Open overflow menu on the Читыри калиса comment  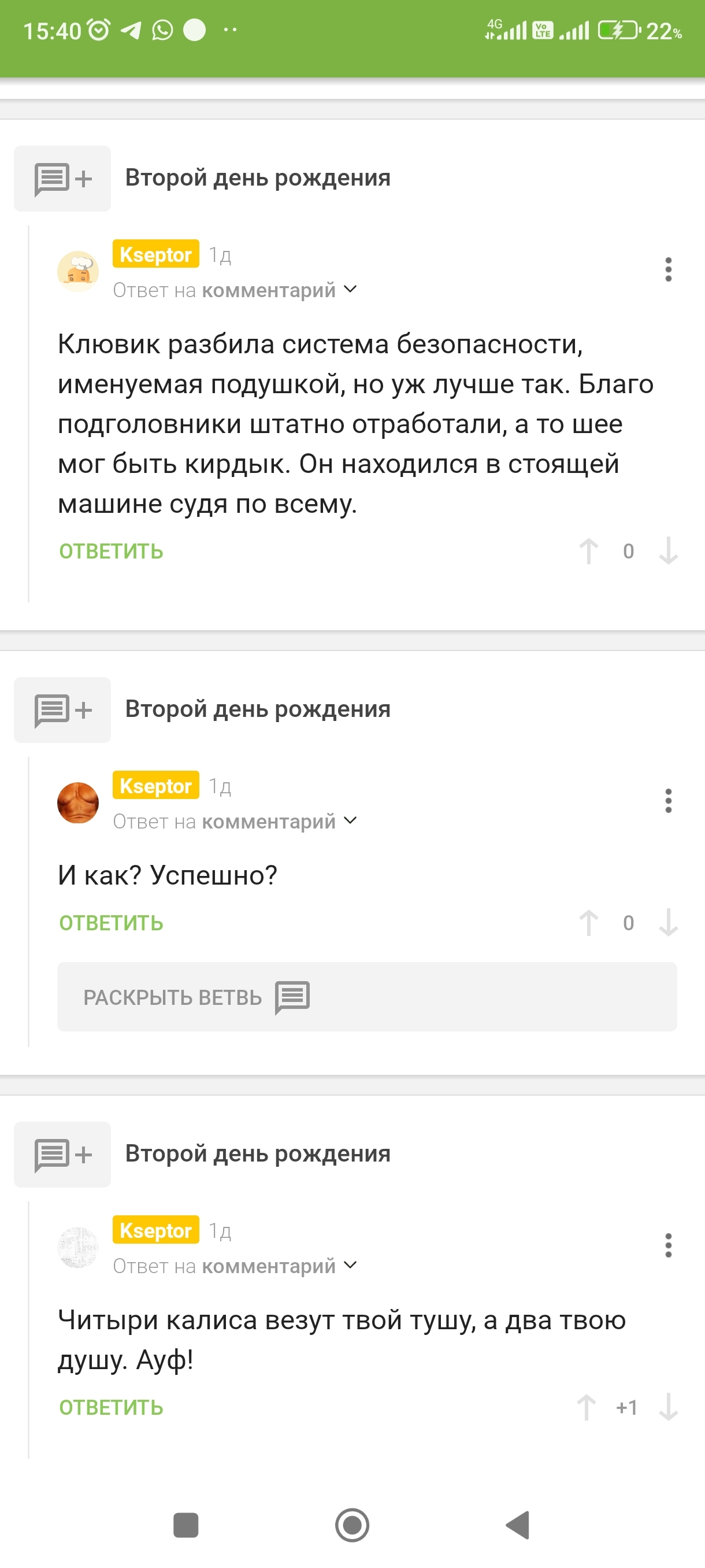tap(668, 1245)
